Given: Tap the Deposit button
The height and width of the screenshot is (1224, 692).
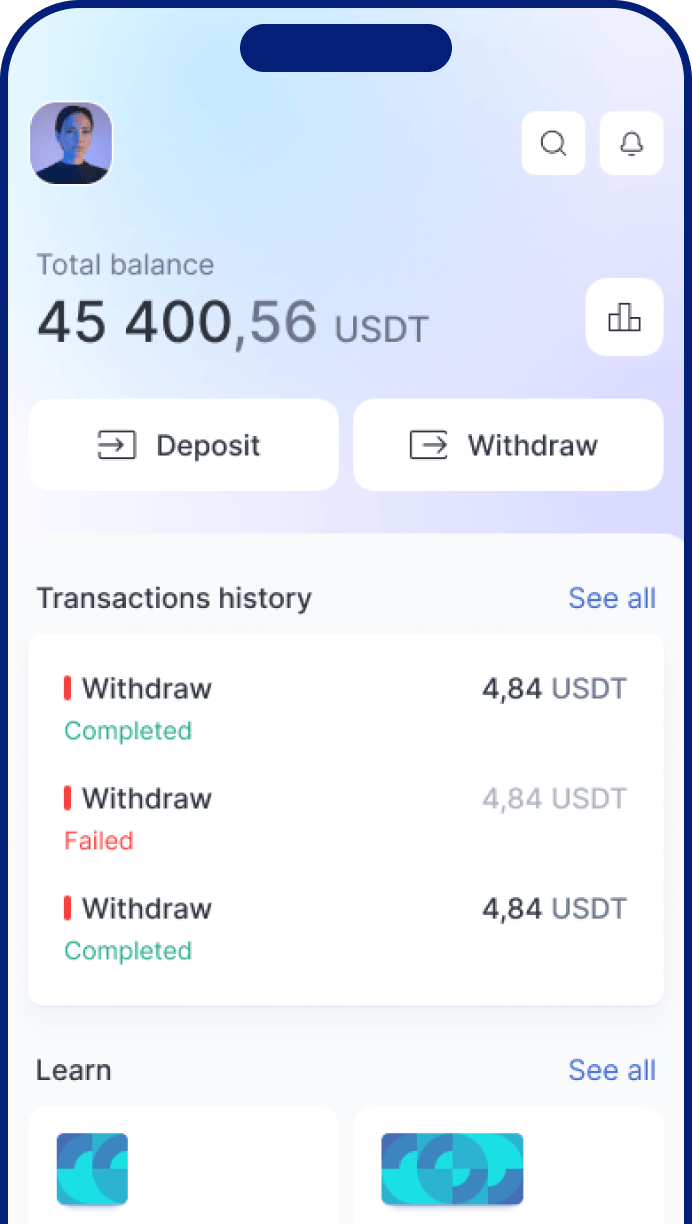Looking at the screenshot, I should coord(183,445).
